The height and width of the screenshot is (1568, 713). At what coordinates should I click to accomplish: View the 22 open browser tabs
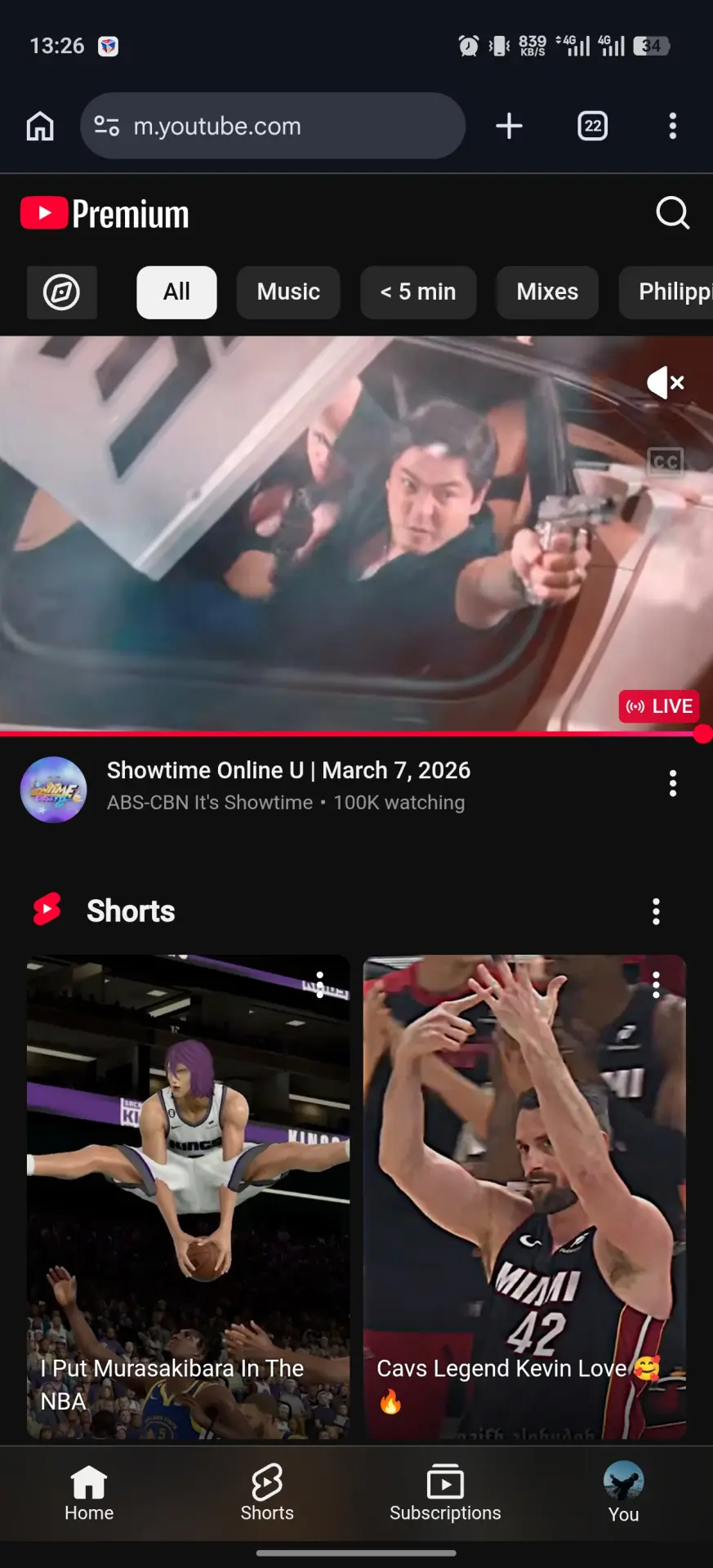tap(593, 126)
